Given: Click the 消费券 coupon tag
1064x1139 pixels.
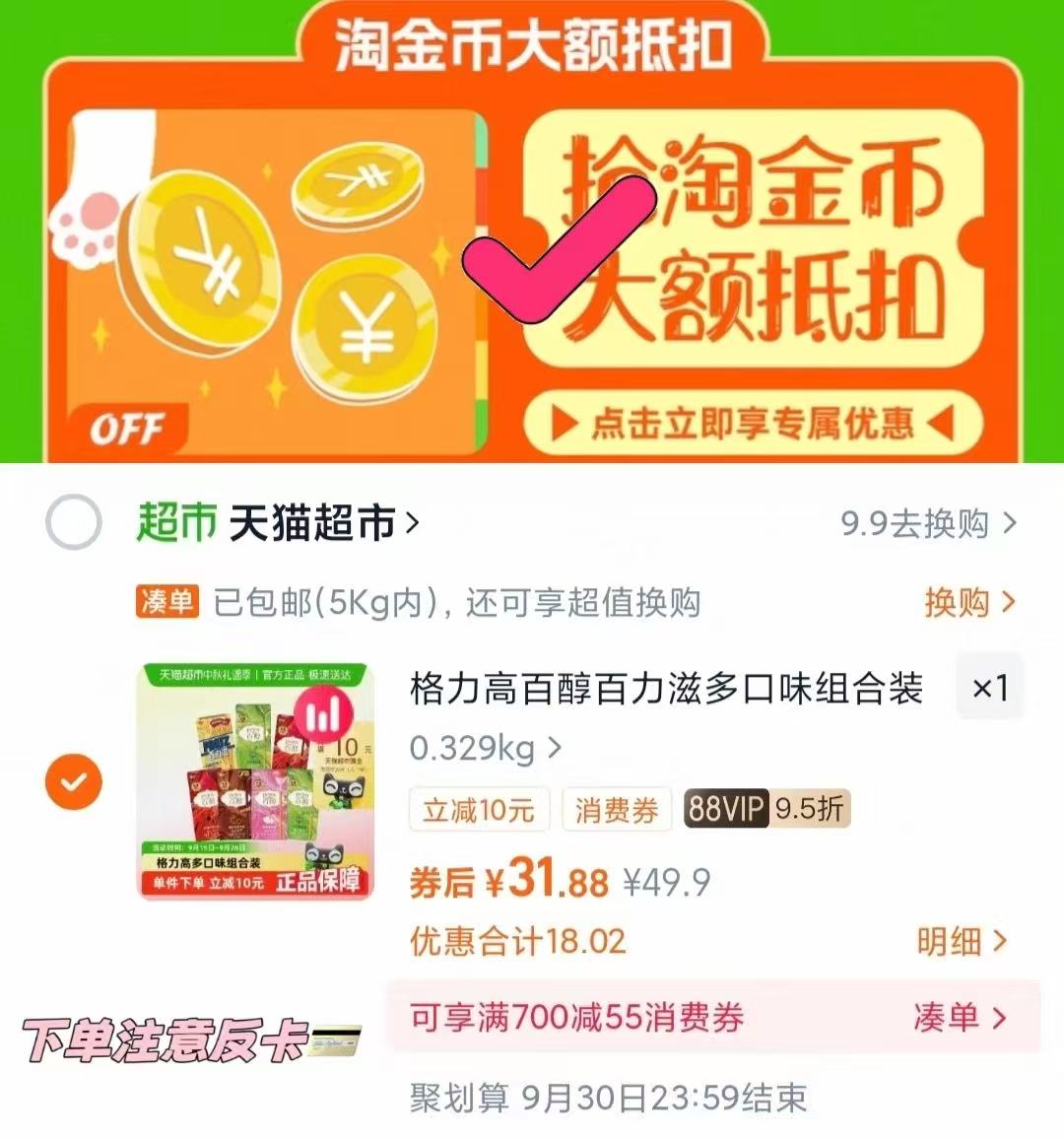Looking at the screenshot, I should click(x=617, y=810).
